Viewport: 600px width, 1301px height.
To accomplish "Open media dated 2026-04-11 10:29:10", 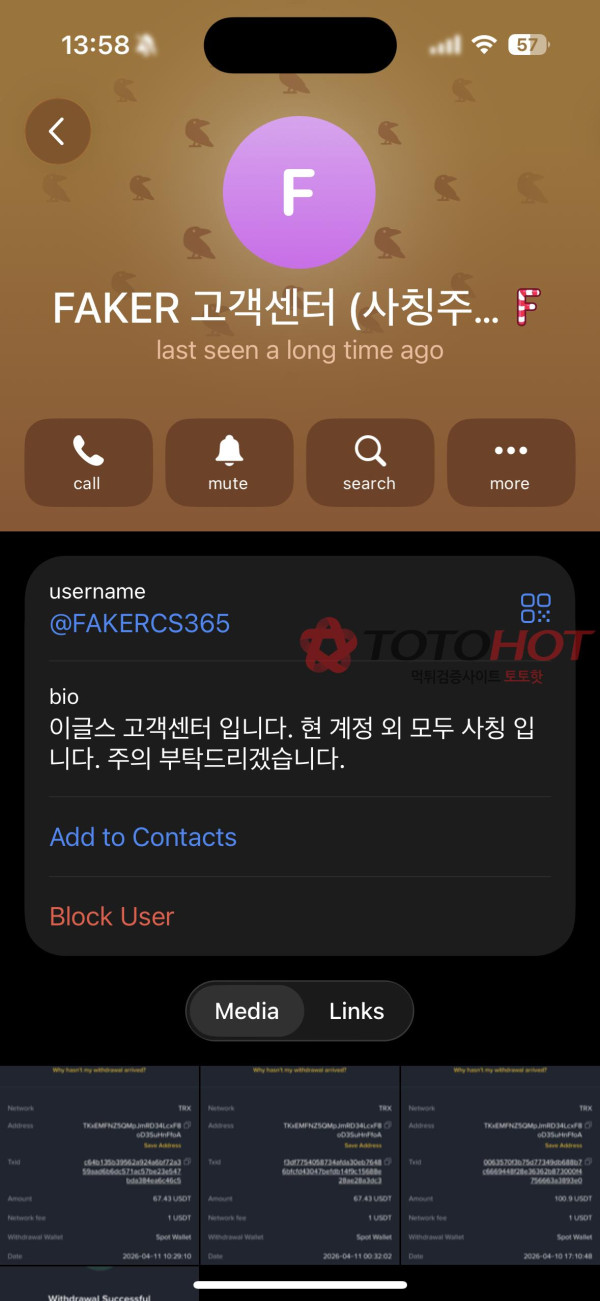I will [x=99, y=1165].
